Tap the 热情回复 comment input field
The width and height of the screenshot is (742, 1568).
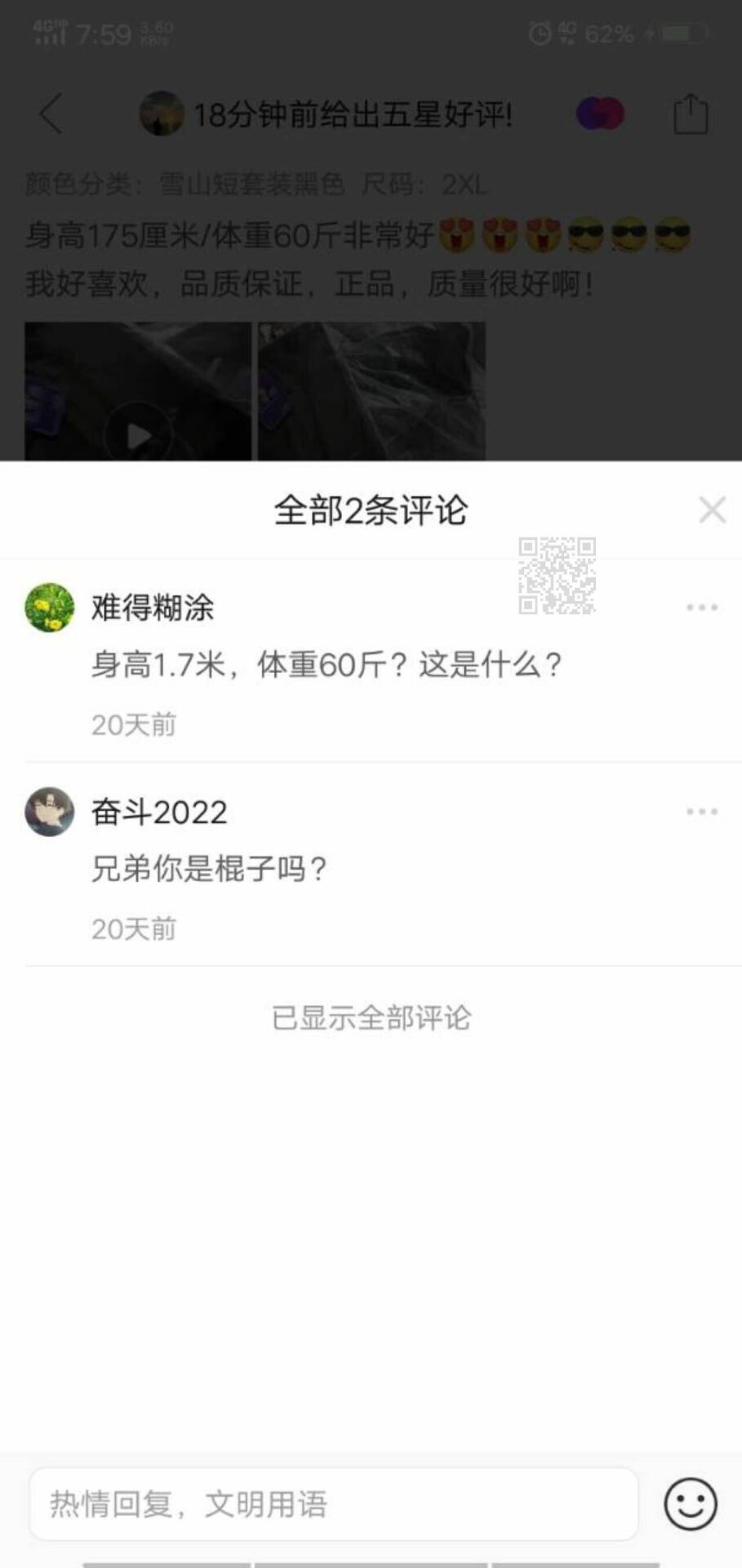(333, 1504)
